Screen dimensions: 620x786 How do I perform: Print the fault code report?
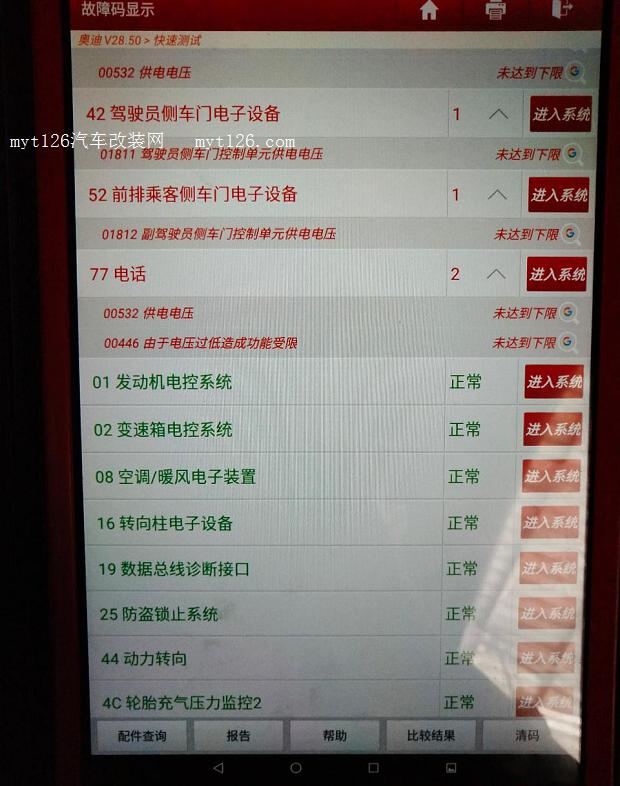click(495, 11)
